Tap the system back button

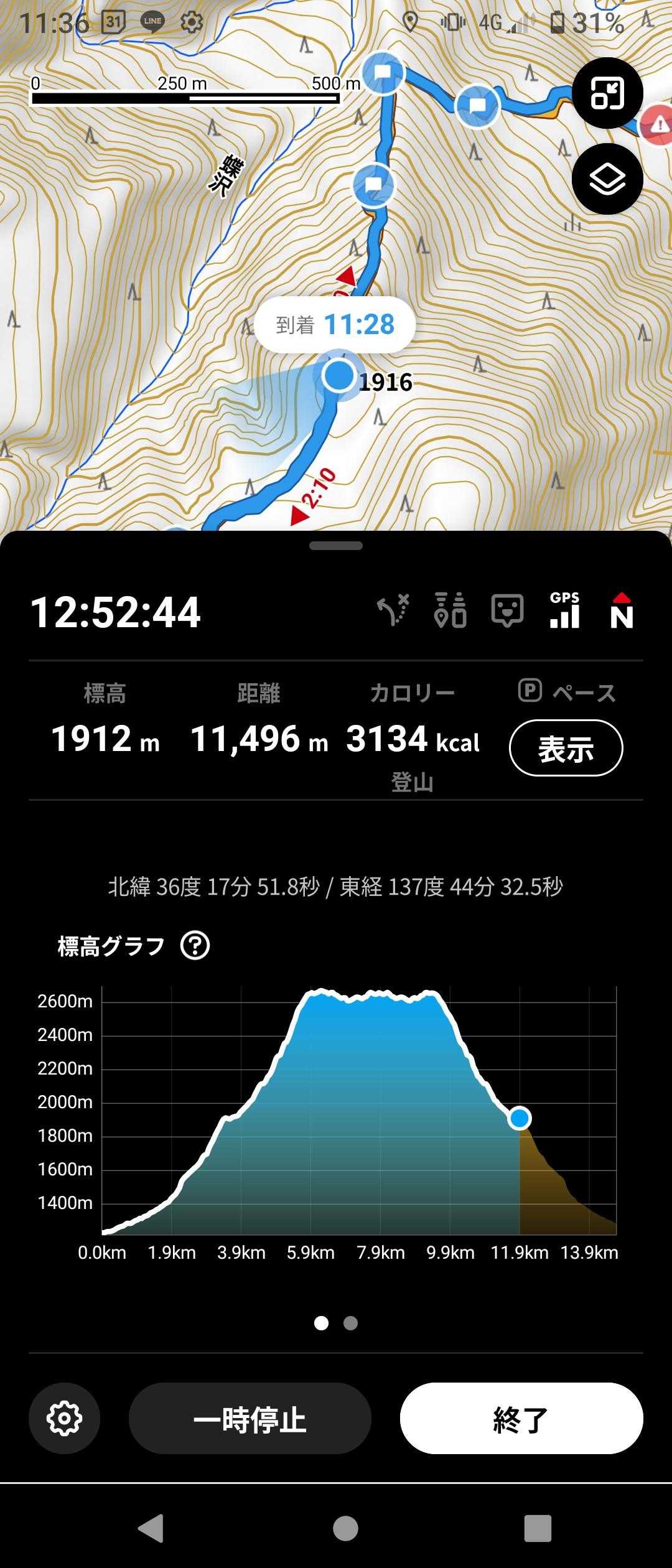click(151, 1528)
